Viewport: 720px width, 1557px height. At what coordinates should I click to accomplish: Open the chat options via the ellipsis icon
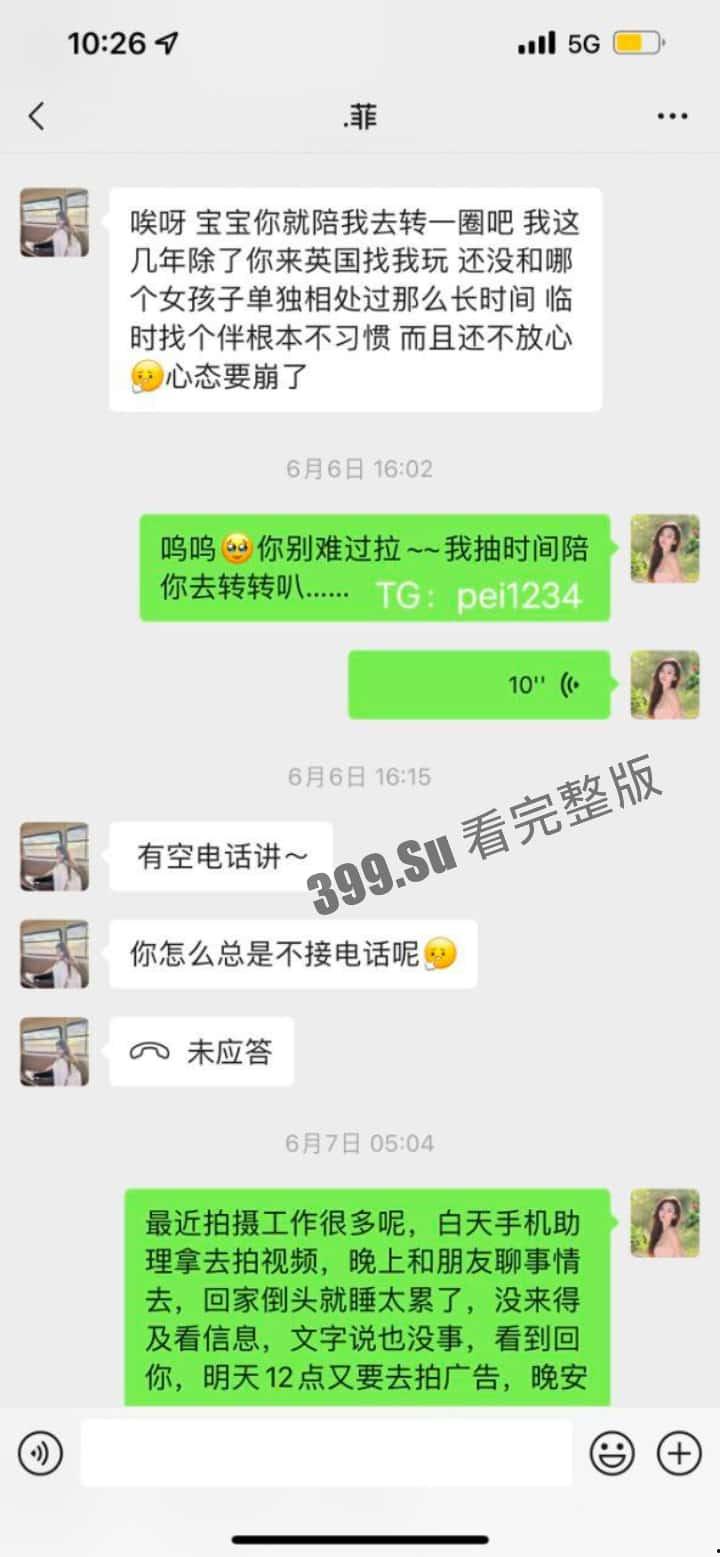tap(669, 116)
